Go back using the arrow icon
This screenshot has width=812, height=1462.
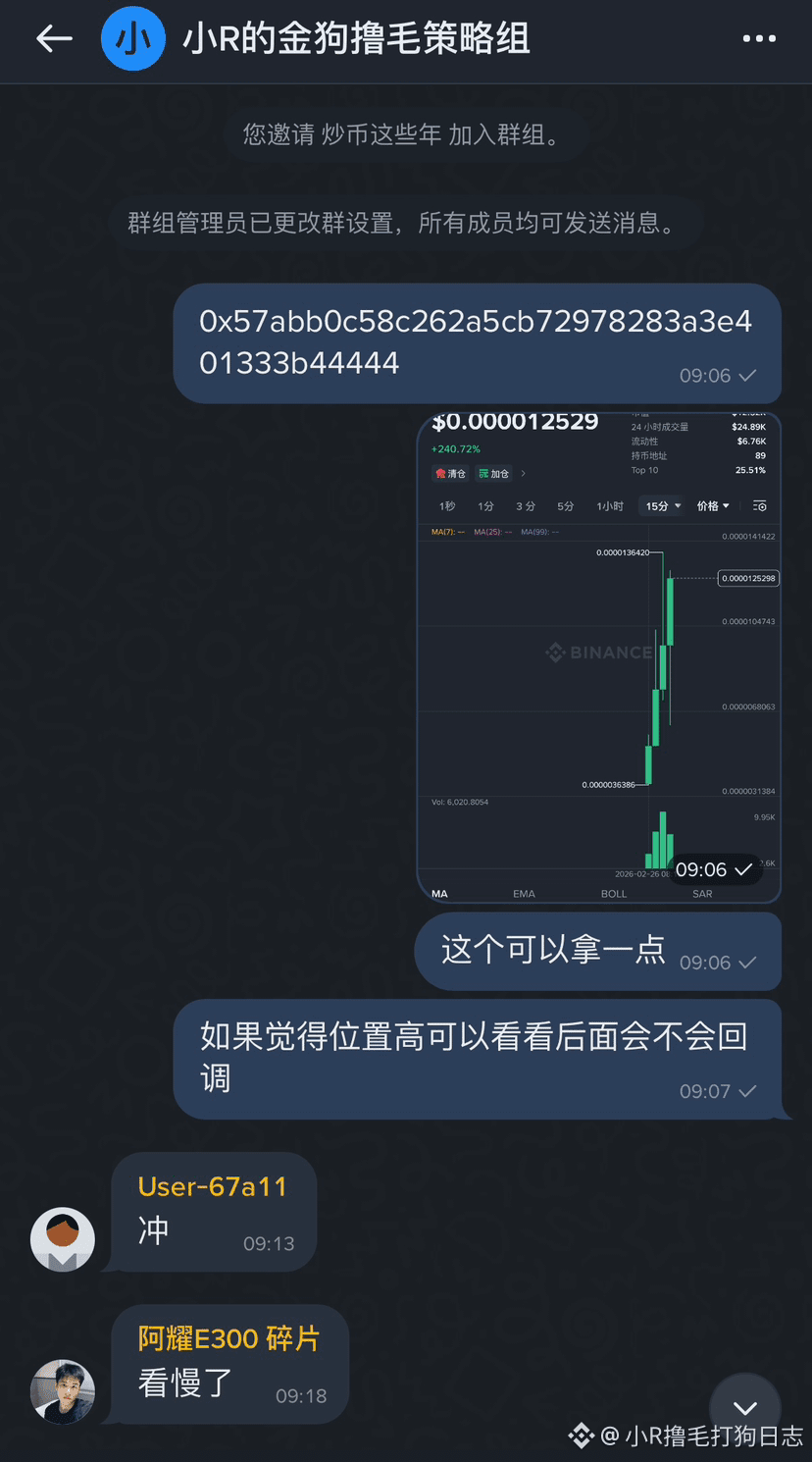point(54,39)
